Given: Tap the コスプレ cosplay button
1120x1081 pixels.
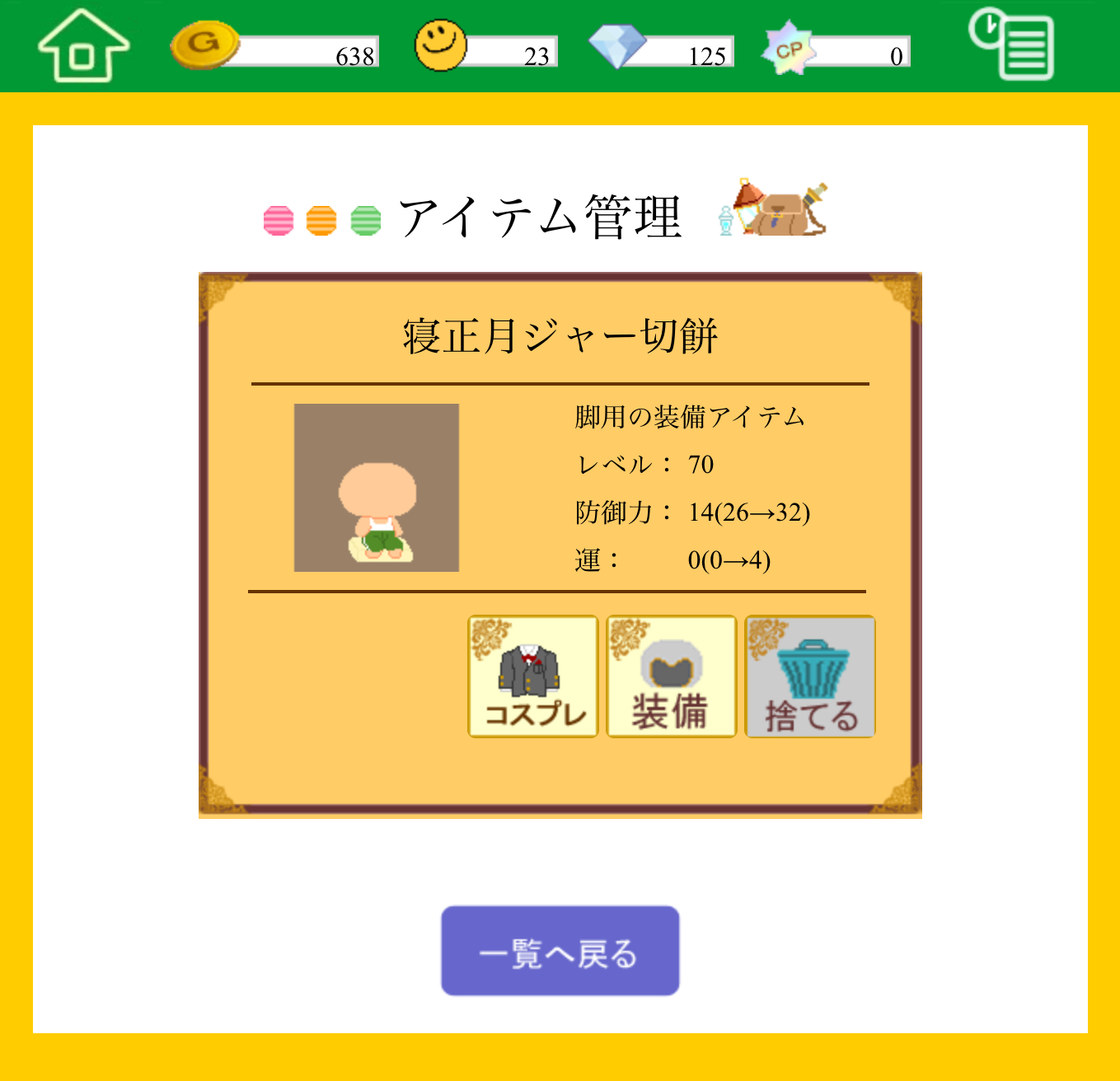Looking at the screenshot, I should (533, 676).
